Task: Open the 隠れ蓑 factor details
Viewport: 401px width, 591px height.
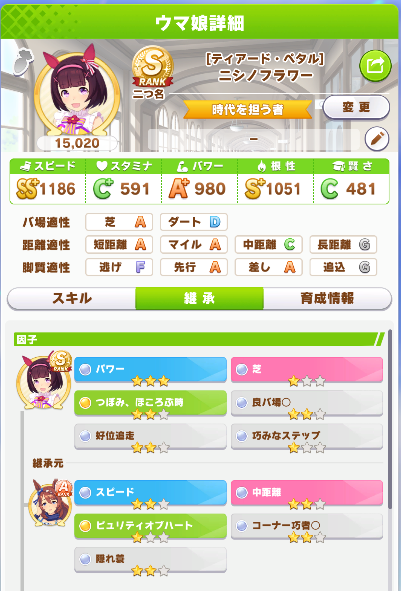Action: coord(150,559)
